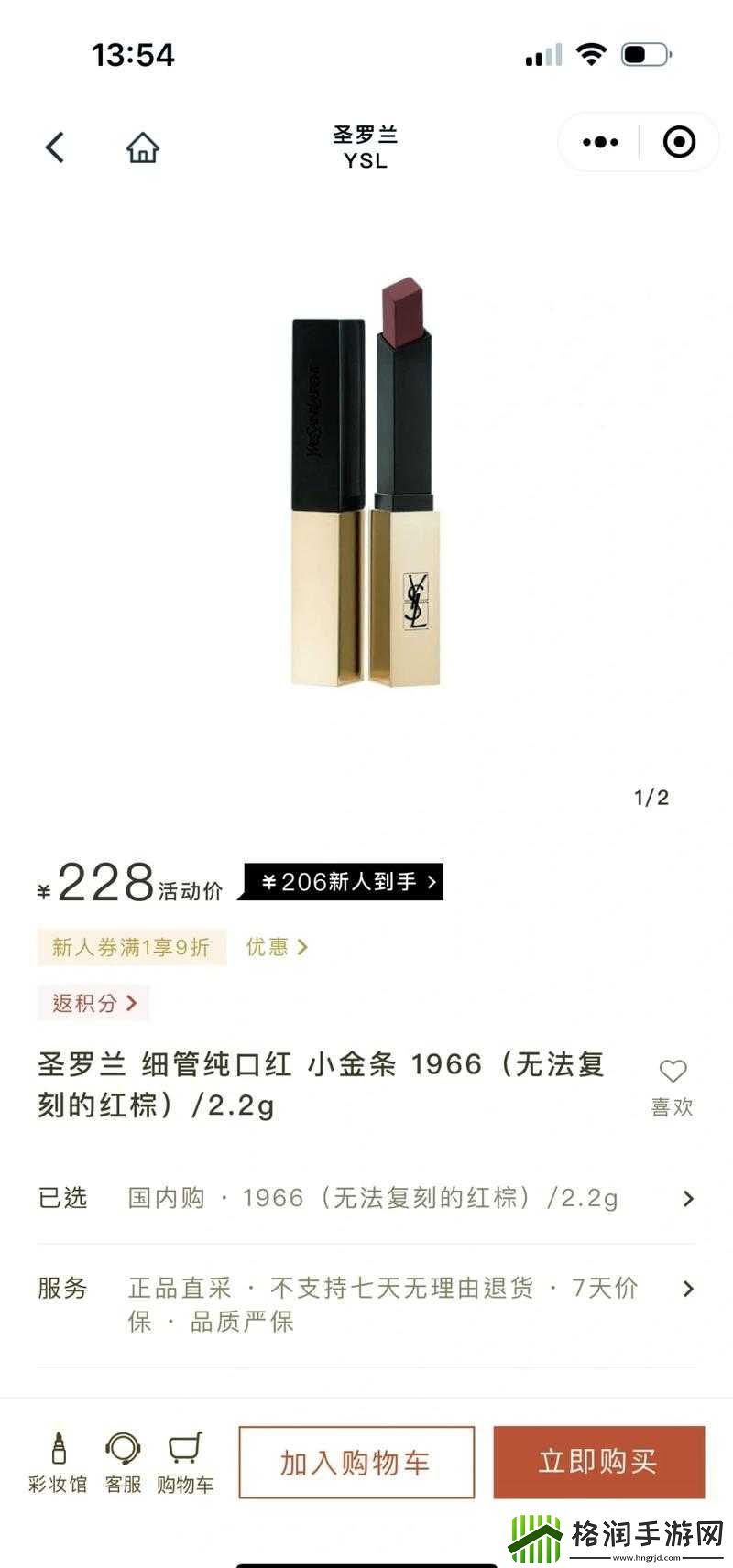Screen dimensions: 733x1568
Task: Tap the back arrow to return
Action: (x=55, y=147)
